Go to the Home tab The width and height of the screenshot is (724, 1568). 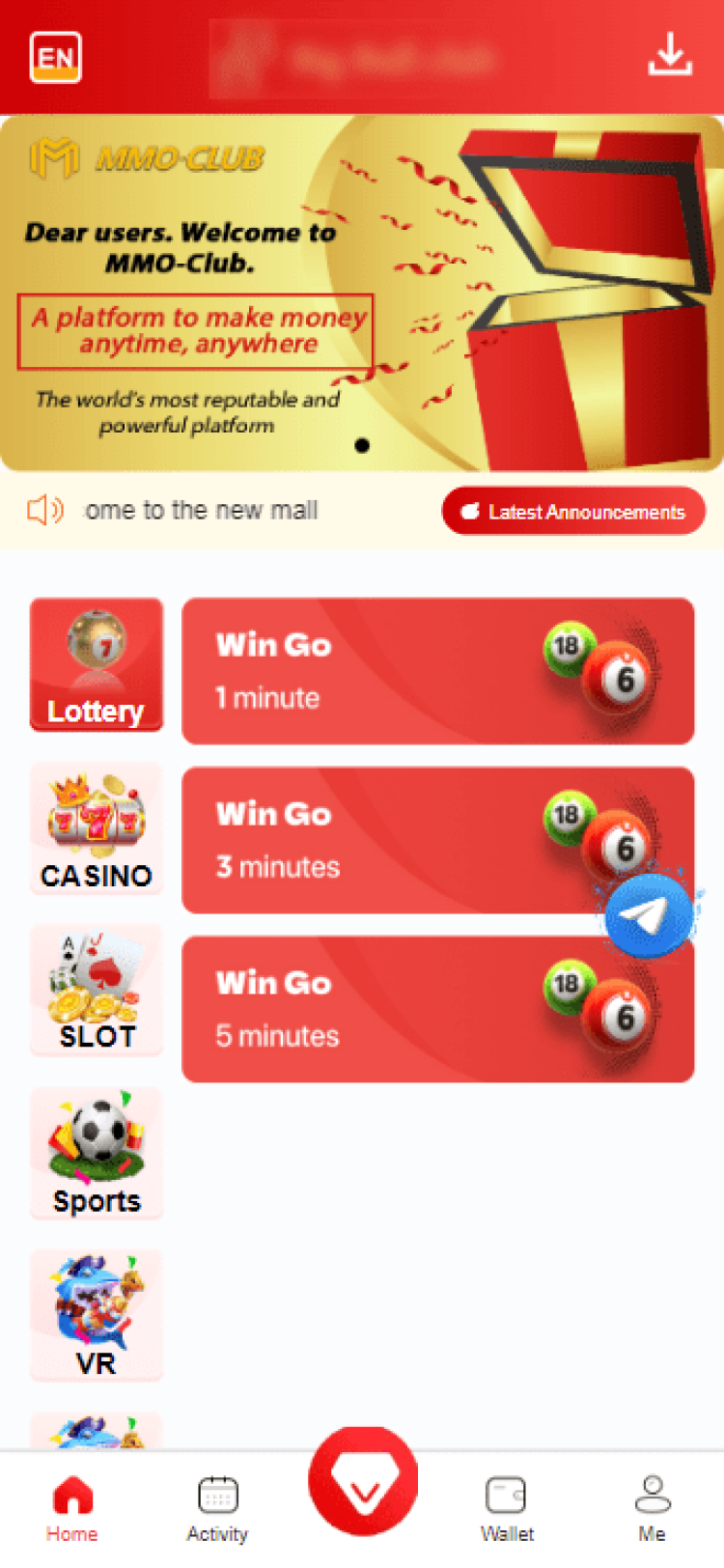(x=72, y=1508)
